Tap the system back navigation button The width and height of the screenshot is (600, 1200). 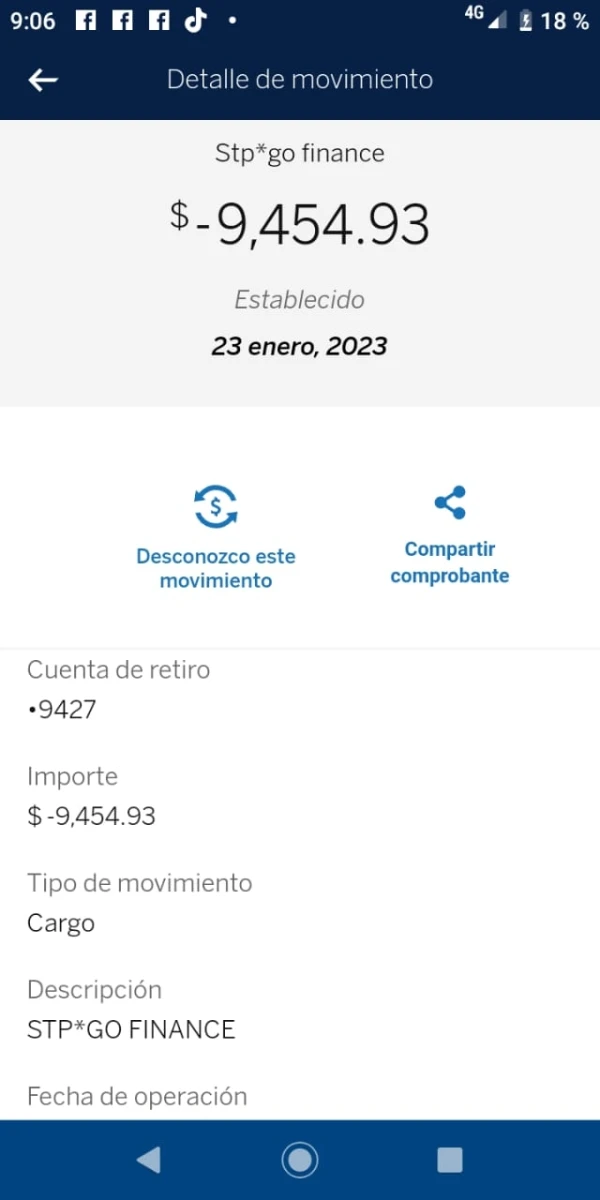(x=149, y=1160)
